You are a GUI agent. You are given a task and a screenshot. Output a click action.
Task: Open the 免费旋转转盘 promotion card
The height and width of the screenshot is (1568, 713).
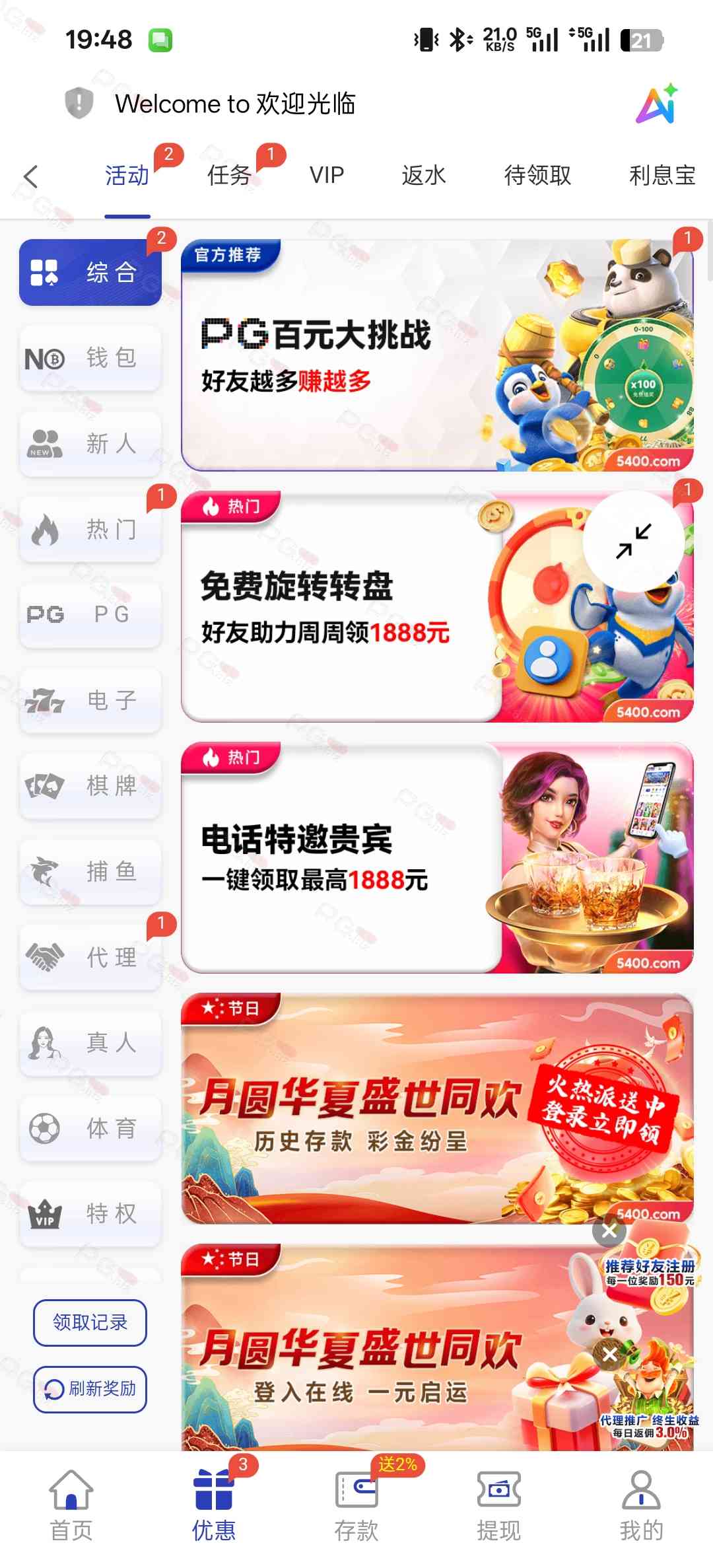[x=343, y=608]
